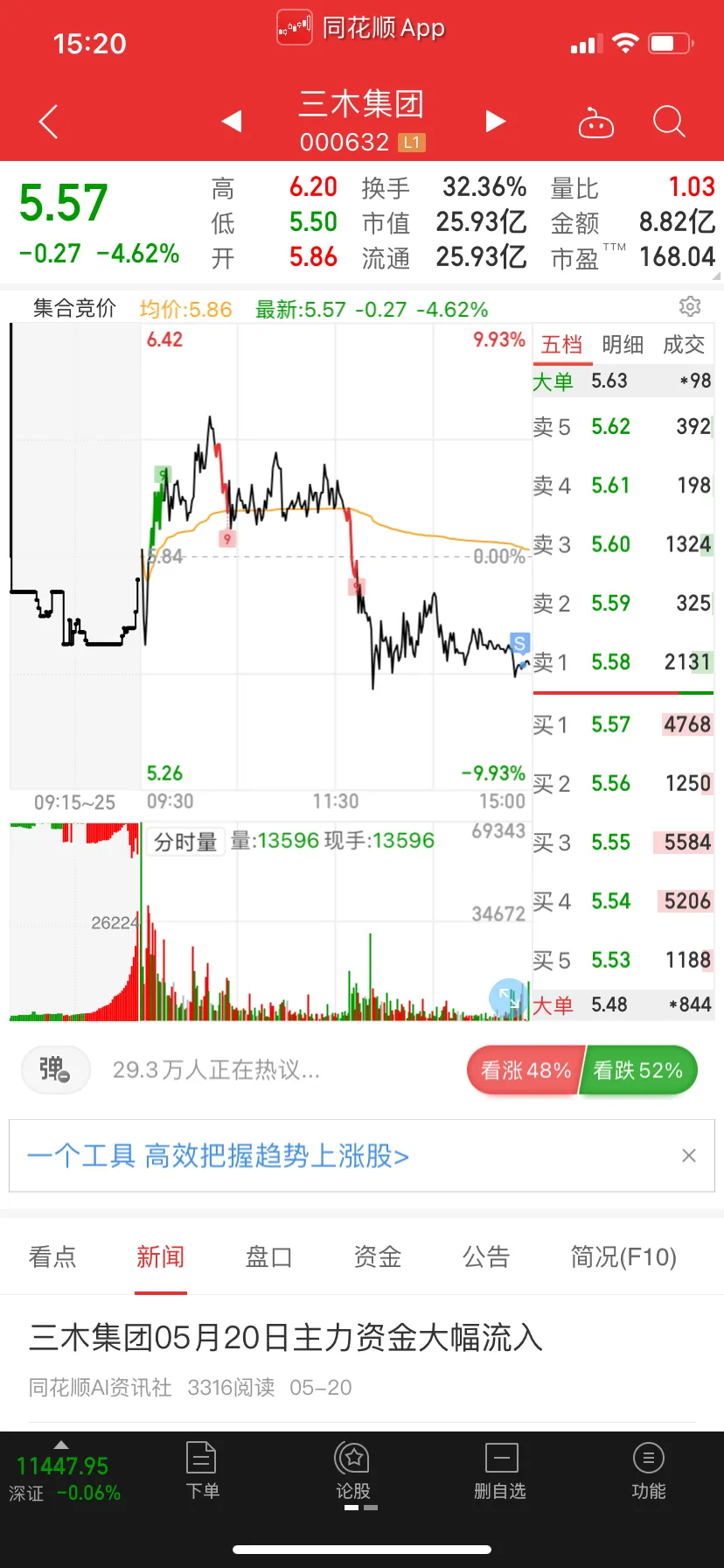Dismiss the trend tool banner
The image size is (724, 1568).
[x=689, y=1156]
